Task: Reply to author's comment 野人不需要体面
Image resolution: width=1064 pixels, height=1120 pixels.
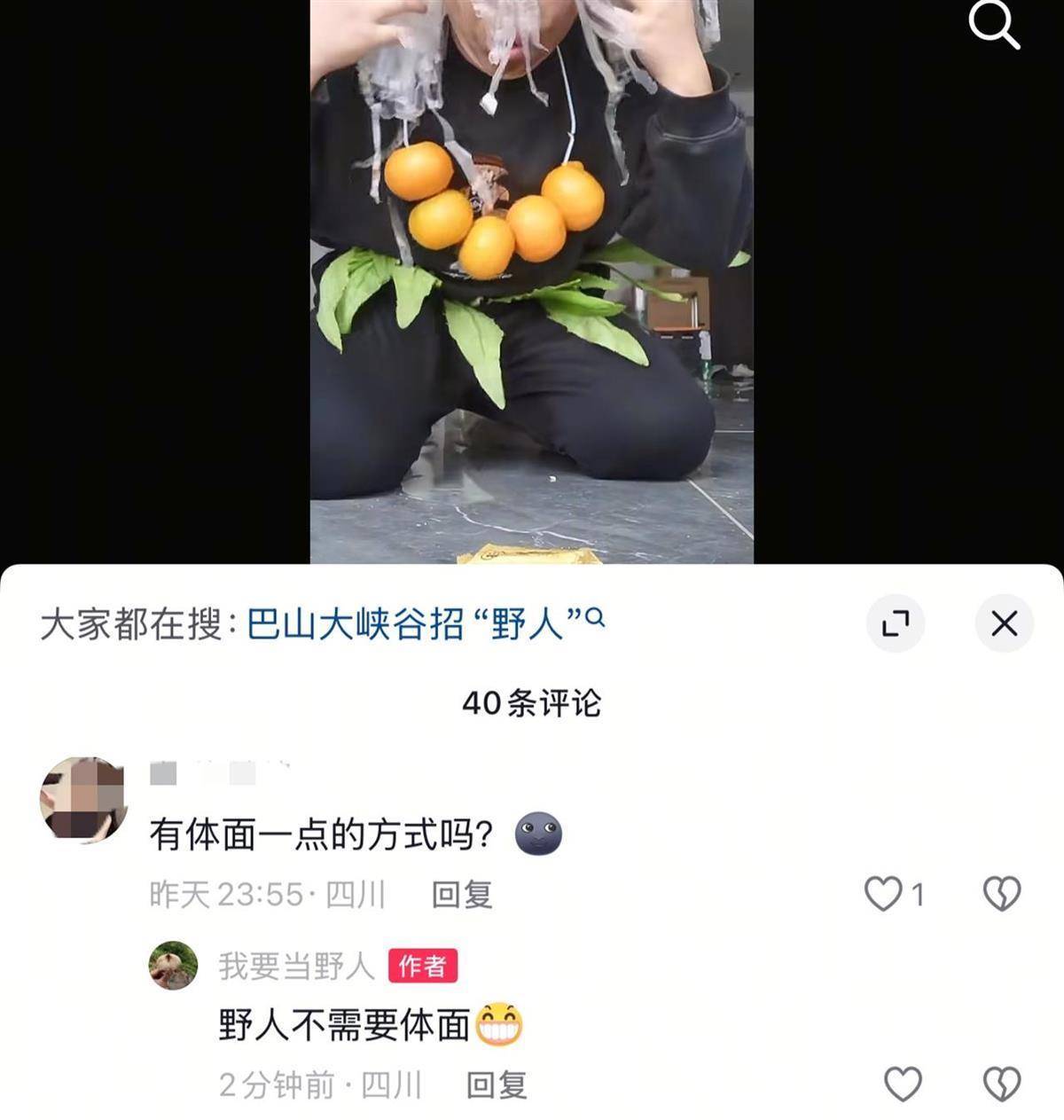Action: [x=497, y=1085]
